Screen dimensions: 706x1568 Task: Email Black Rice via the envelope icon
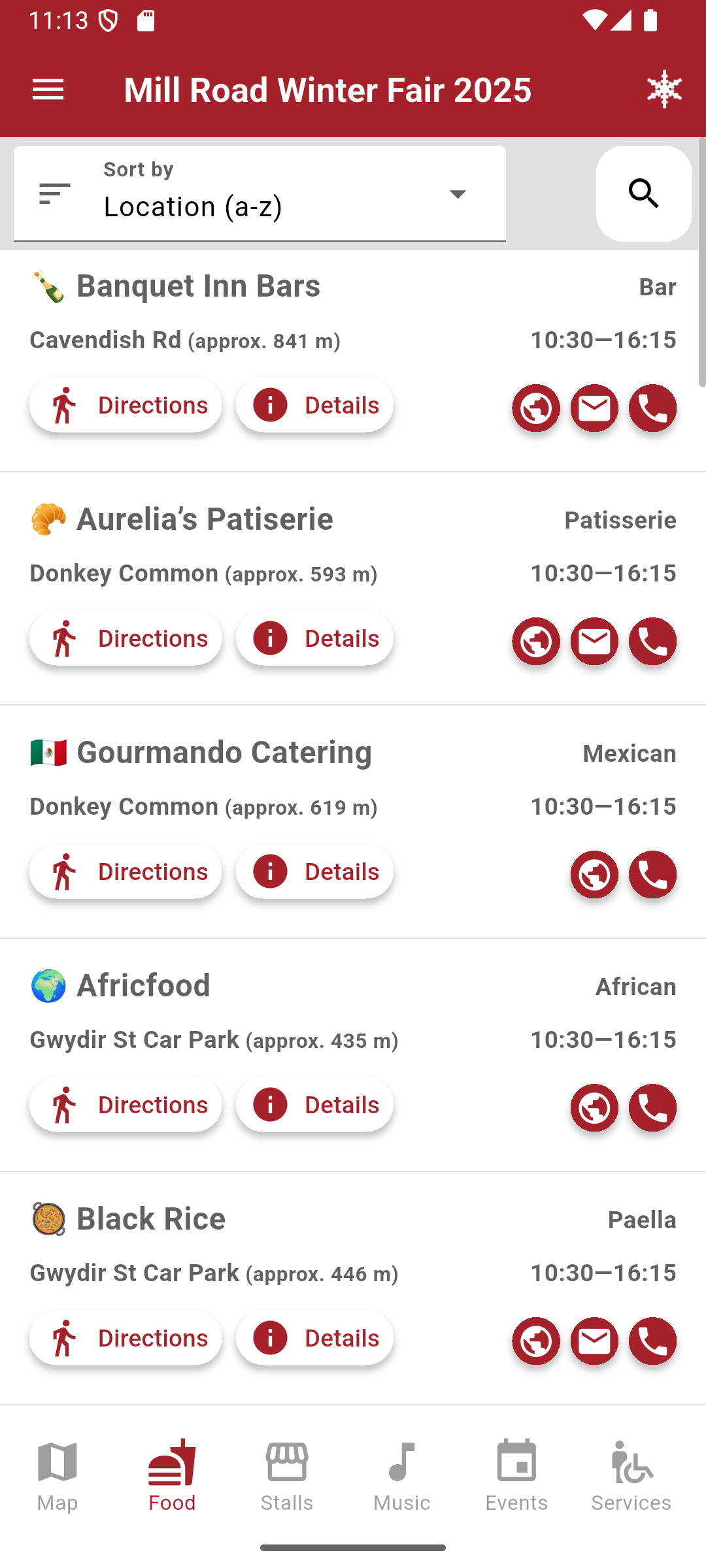click(x=594, y=1341)
